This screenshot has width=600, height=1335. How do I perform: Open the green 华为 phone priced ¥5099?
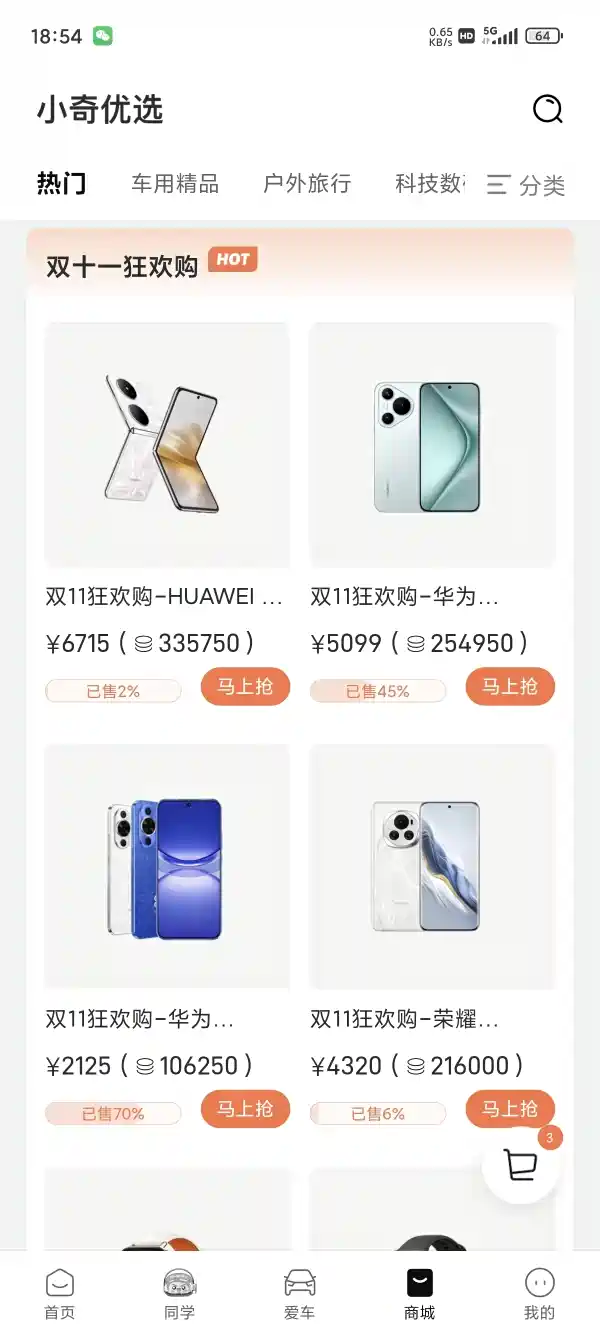click(x=432, y=445)
